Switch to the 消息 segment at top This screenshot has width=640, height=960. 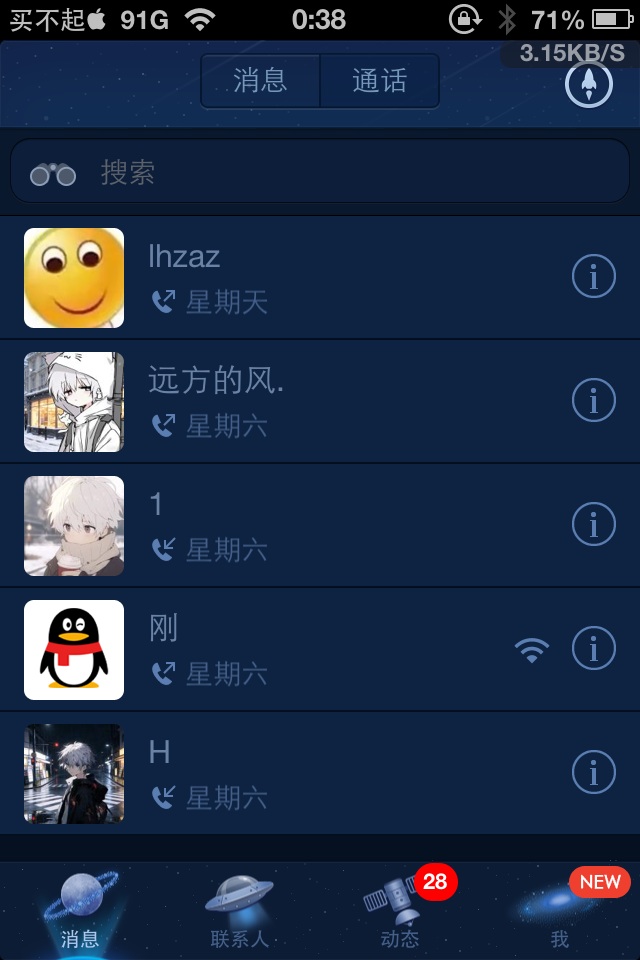[x=260, y=81]
